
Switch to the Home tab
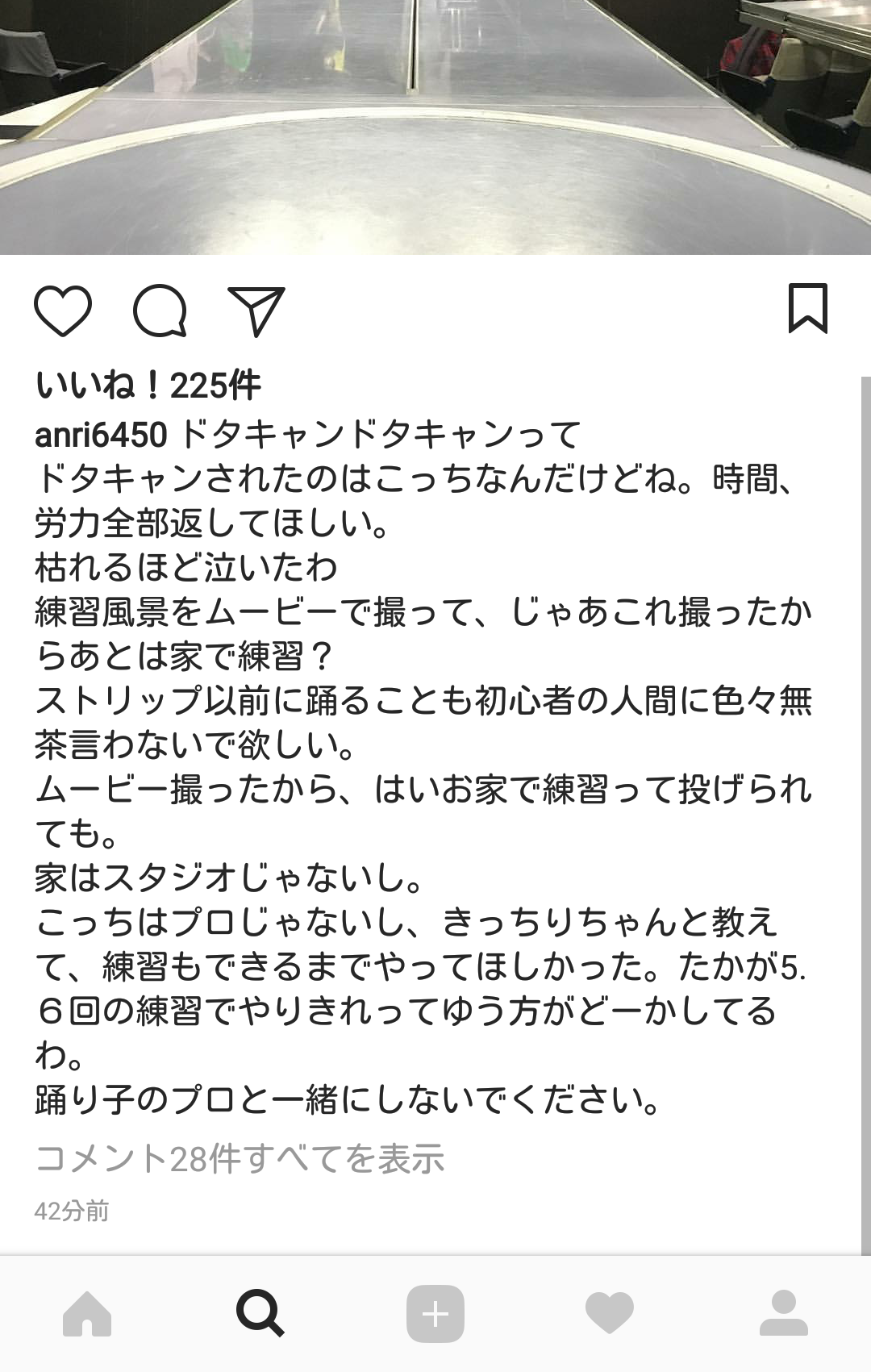pyautogui.click(x=87, y=1313)
